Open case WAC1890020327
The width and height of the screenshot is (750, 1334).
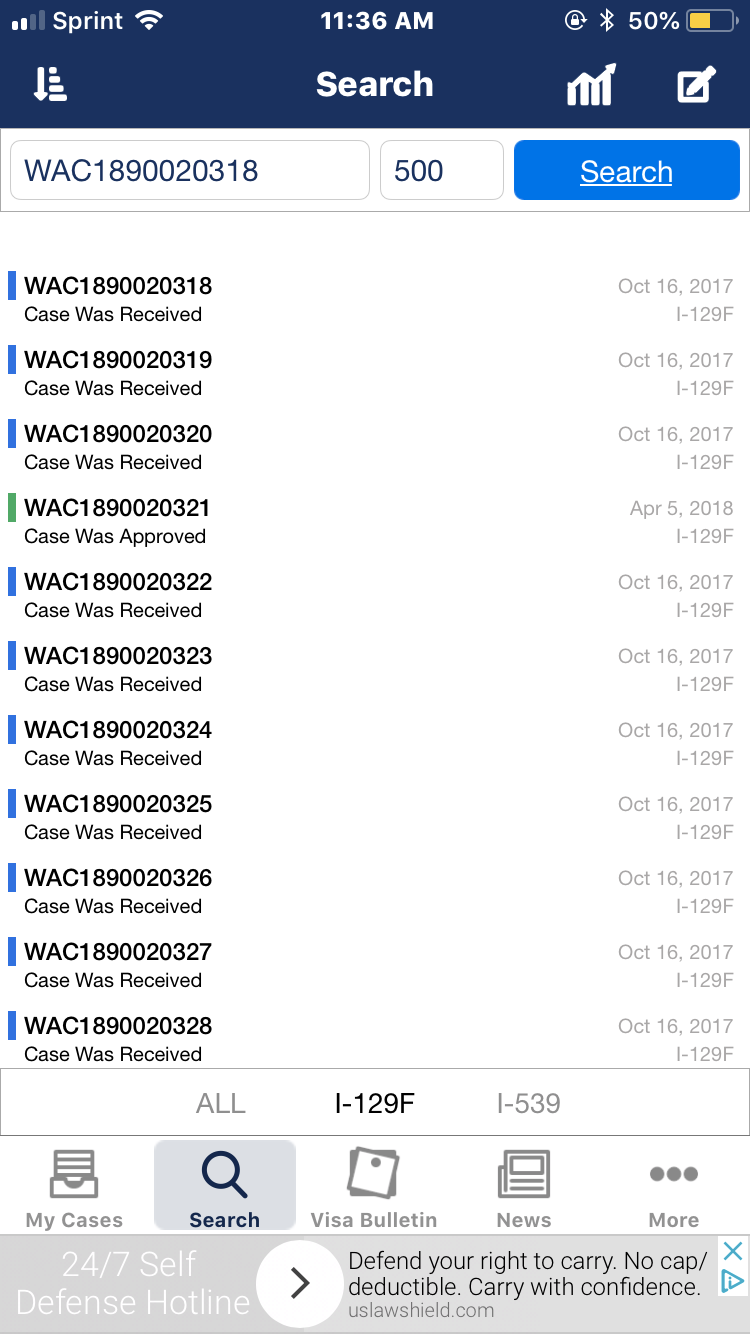coord(375,965)
